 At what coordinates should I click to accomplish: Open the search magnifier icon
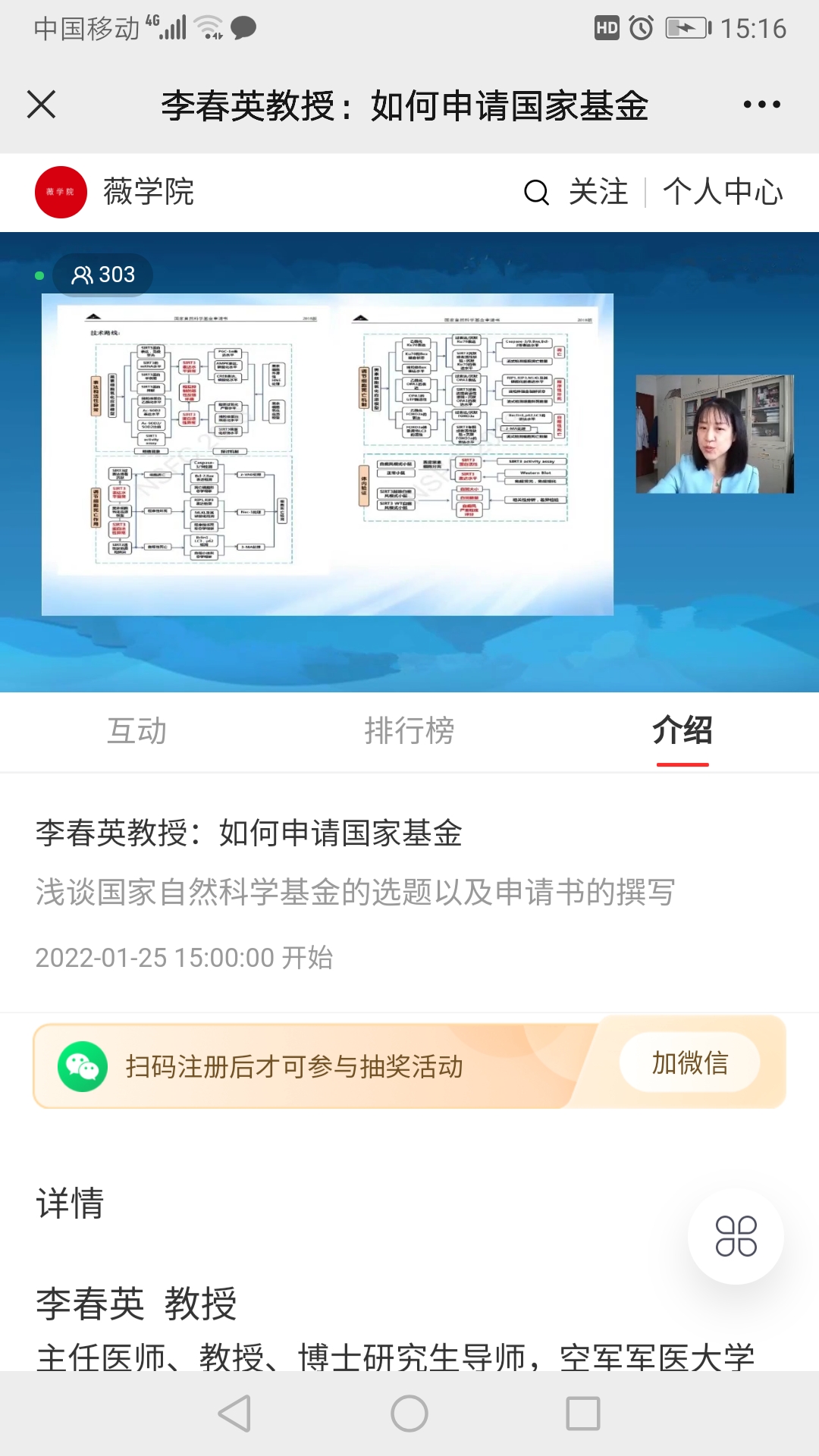(536, 193)
